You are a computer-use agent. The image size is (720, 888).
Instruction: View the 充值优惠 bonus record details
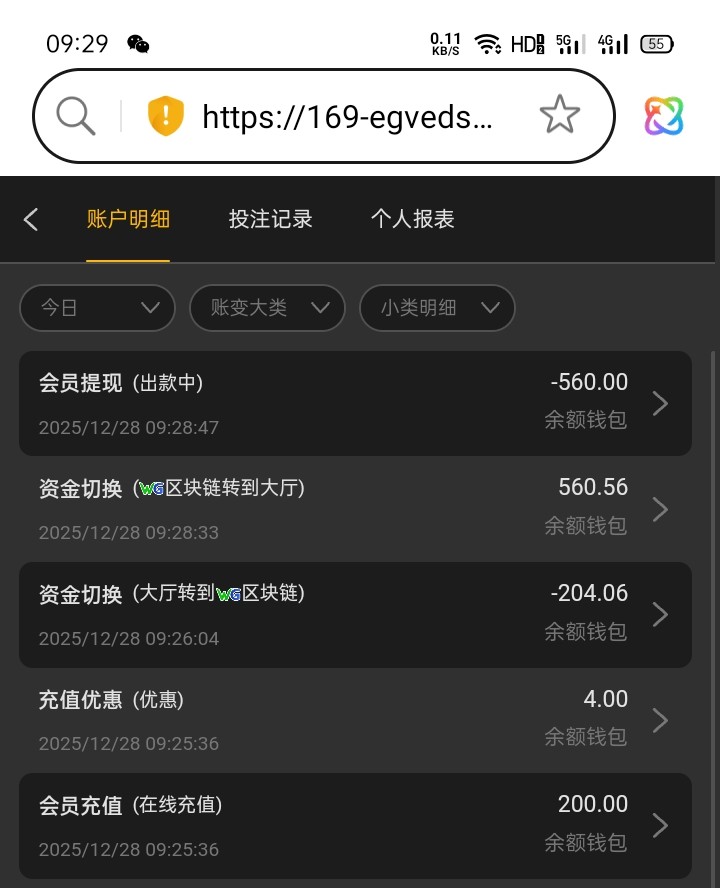tap(355, 720)
